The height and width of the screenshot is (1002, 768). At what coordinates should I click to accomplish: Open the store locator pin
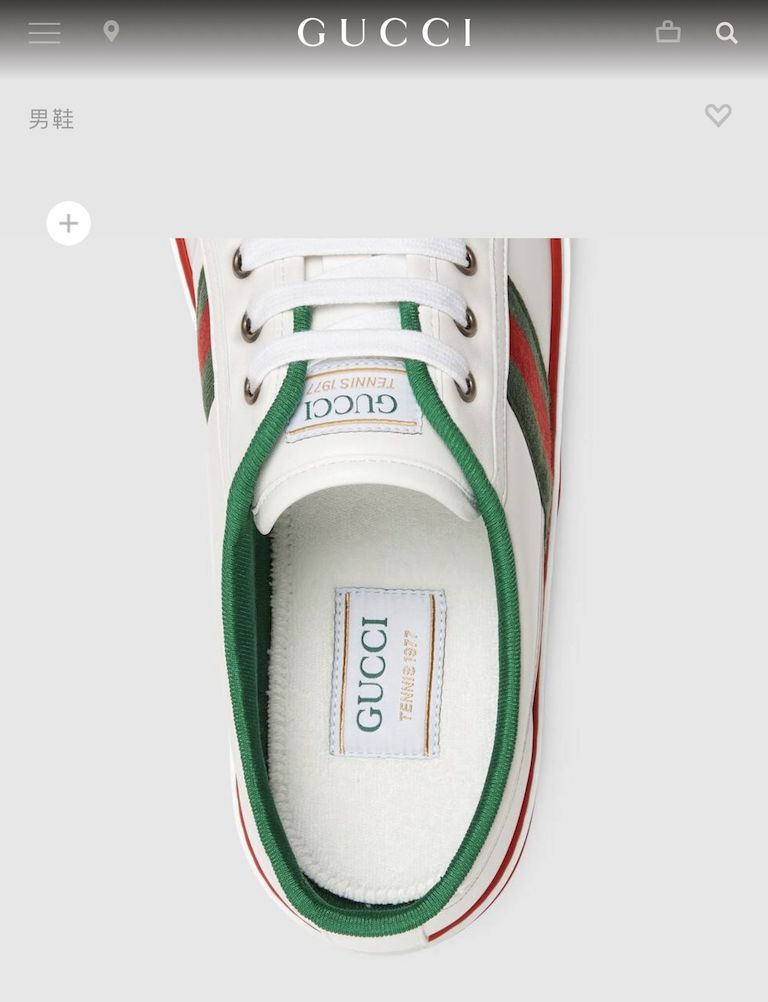pyautogui.click(x=111, y=32)
